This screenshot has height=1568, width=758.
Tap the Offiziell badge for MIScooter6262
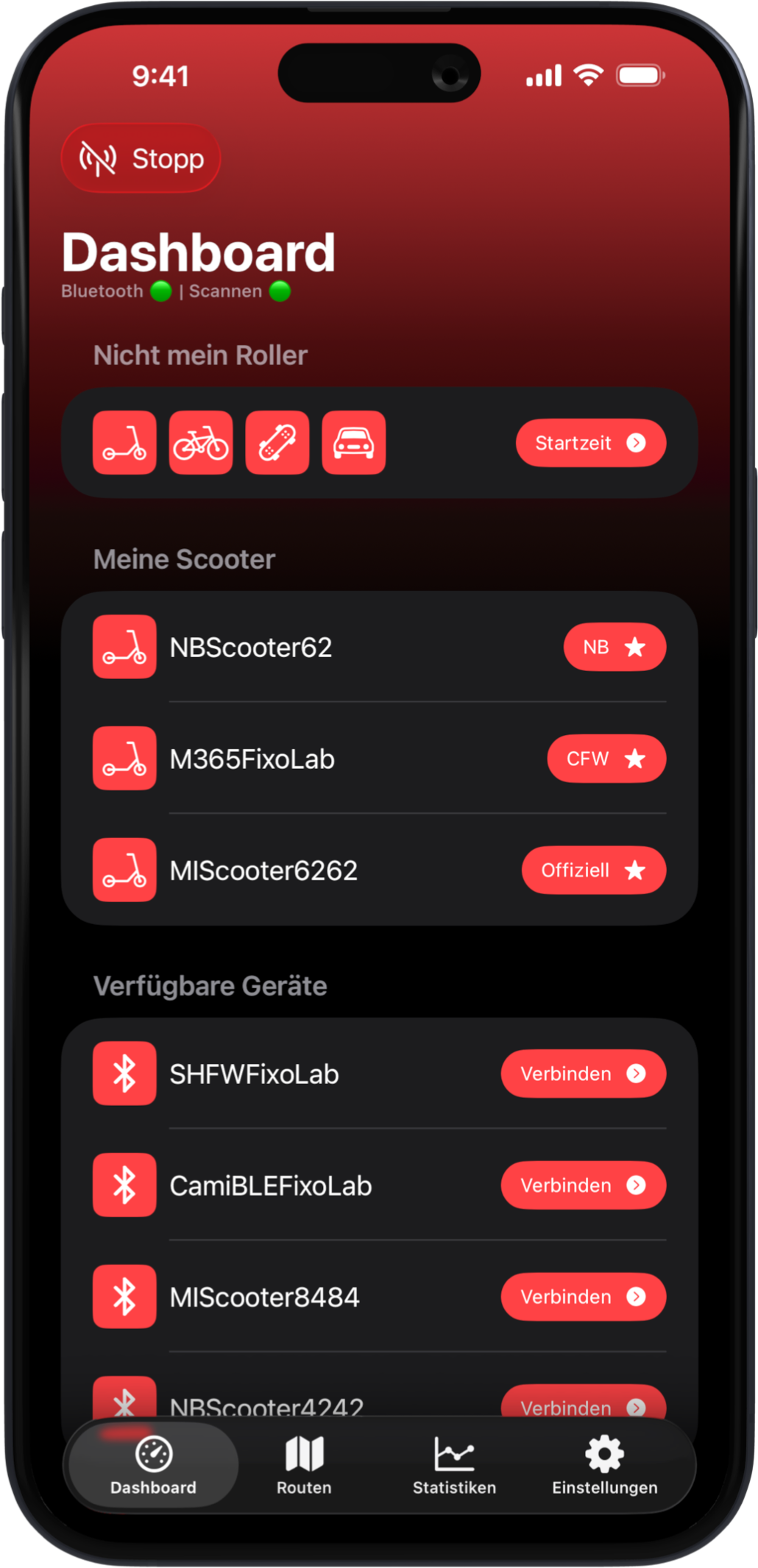(593, 870)
